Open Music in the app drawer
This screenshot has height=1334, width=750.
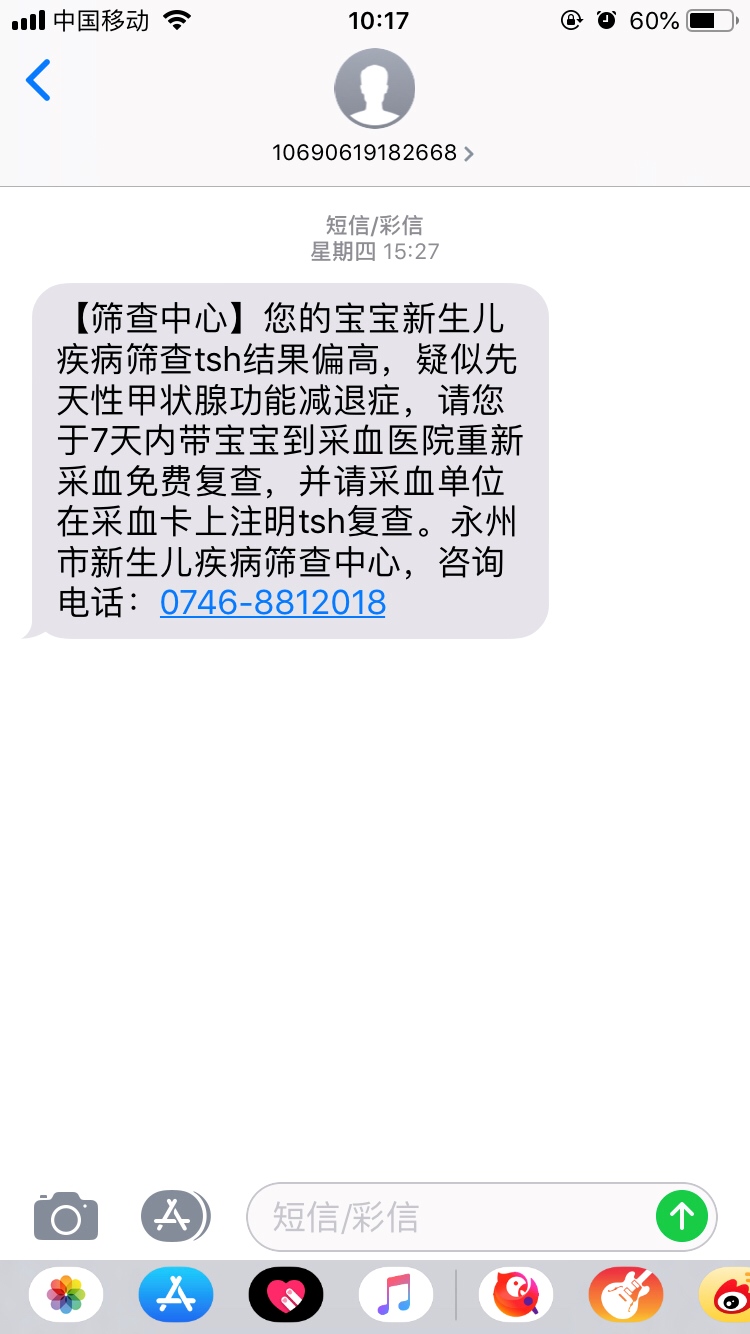click(x=395, y=1295)
